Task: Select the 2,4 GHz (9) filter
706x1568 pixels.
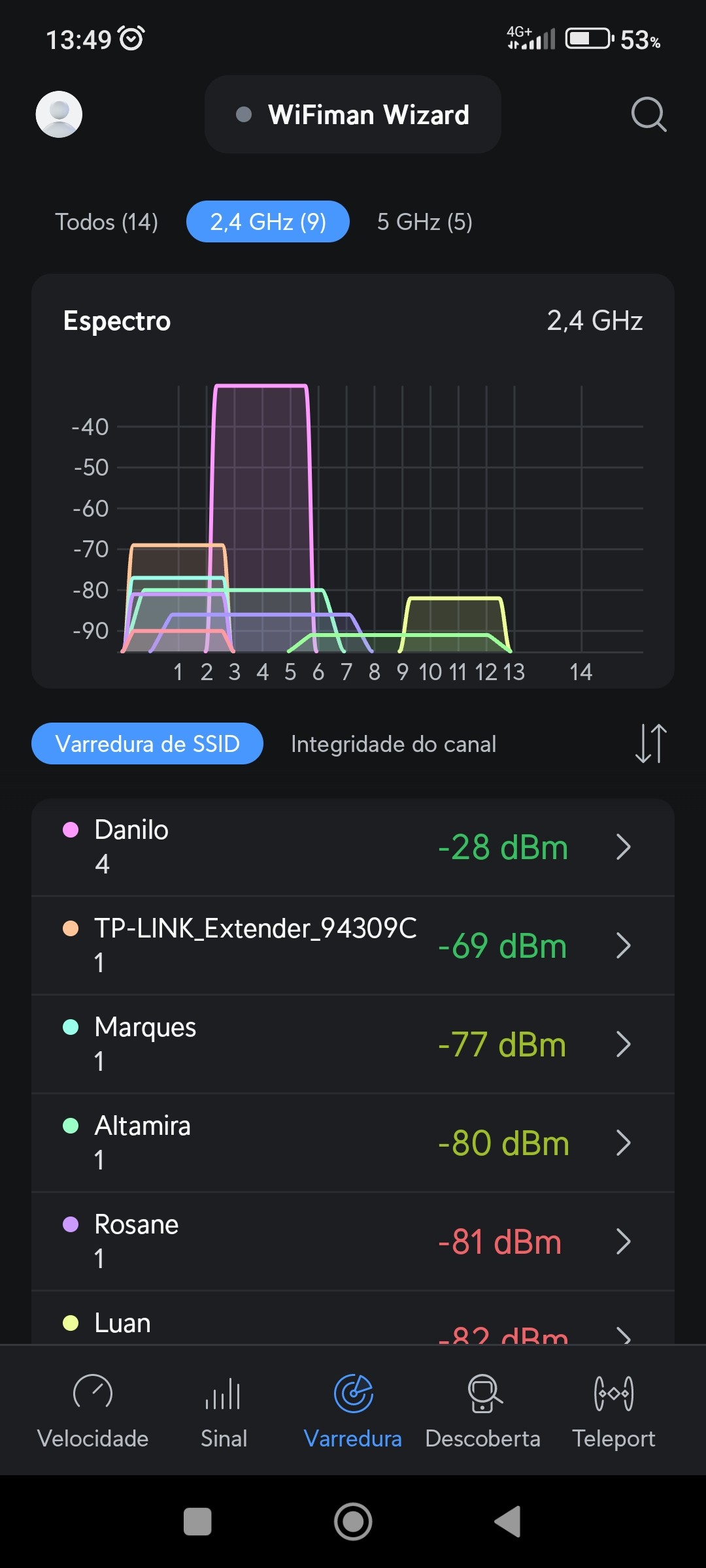Action: tap(268, 222)
